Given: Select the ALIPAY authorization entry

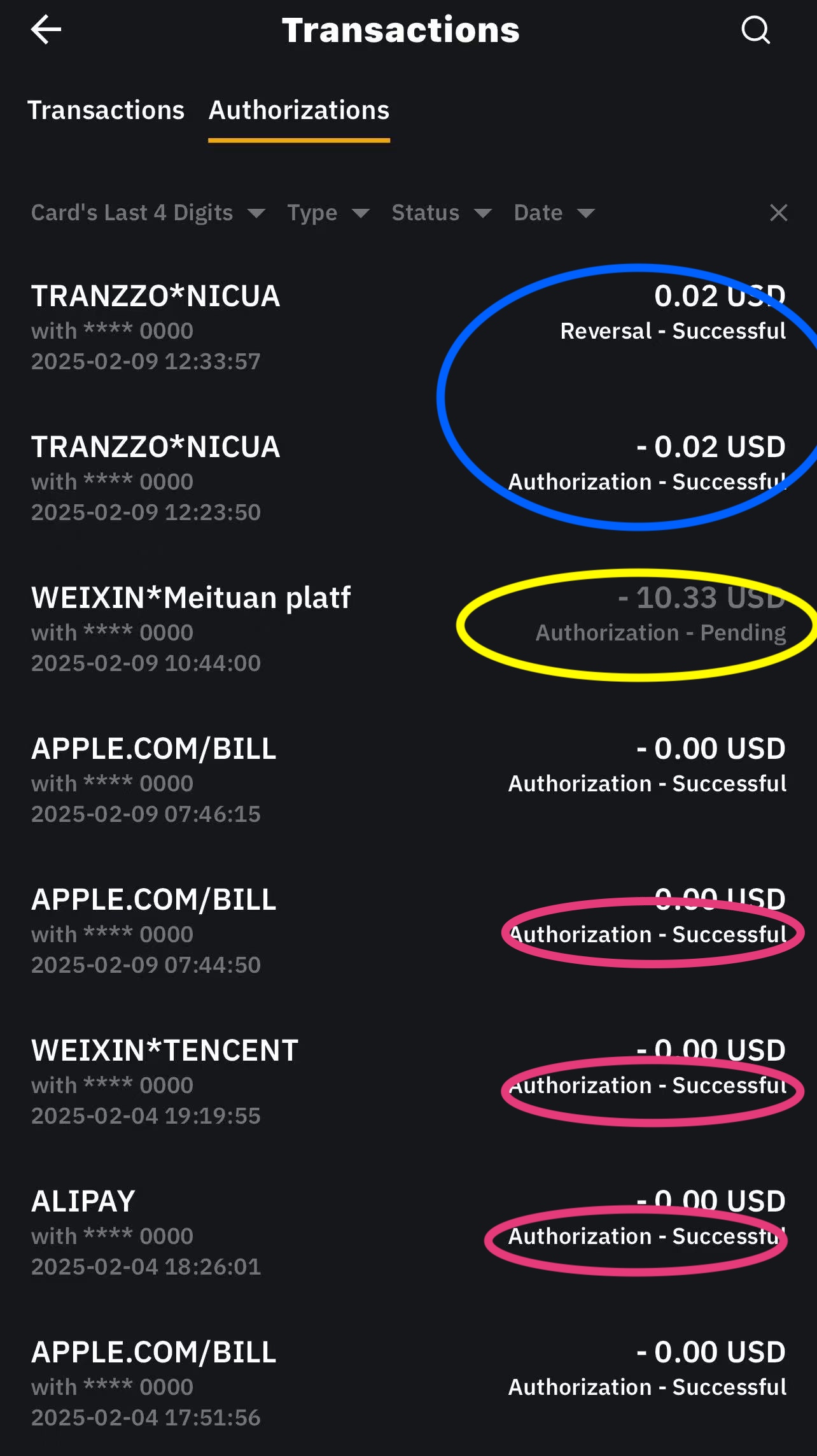Looking at the screenshot, I should [x=407, y=1233].
